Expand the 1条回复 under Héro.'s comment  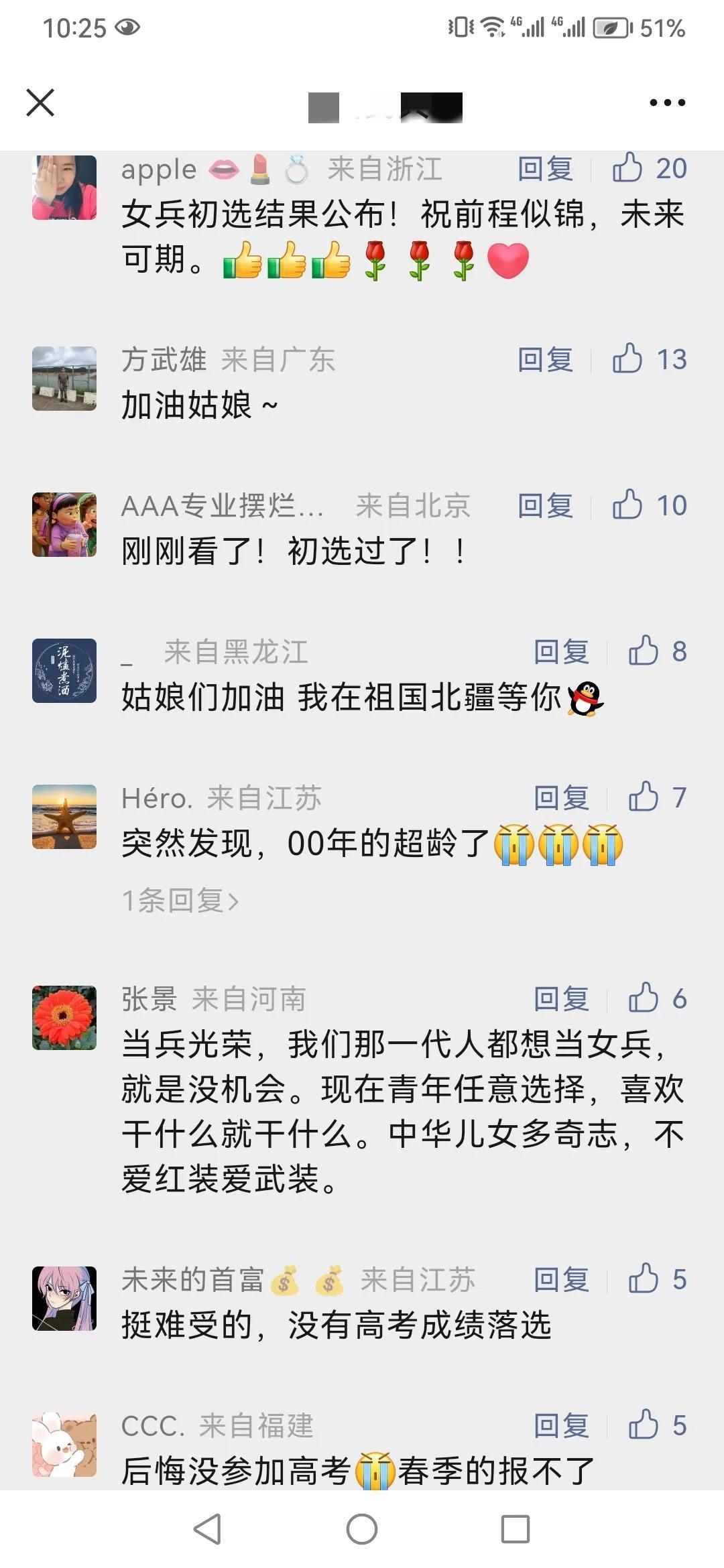coord(180,901)
